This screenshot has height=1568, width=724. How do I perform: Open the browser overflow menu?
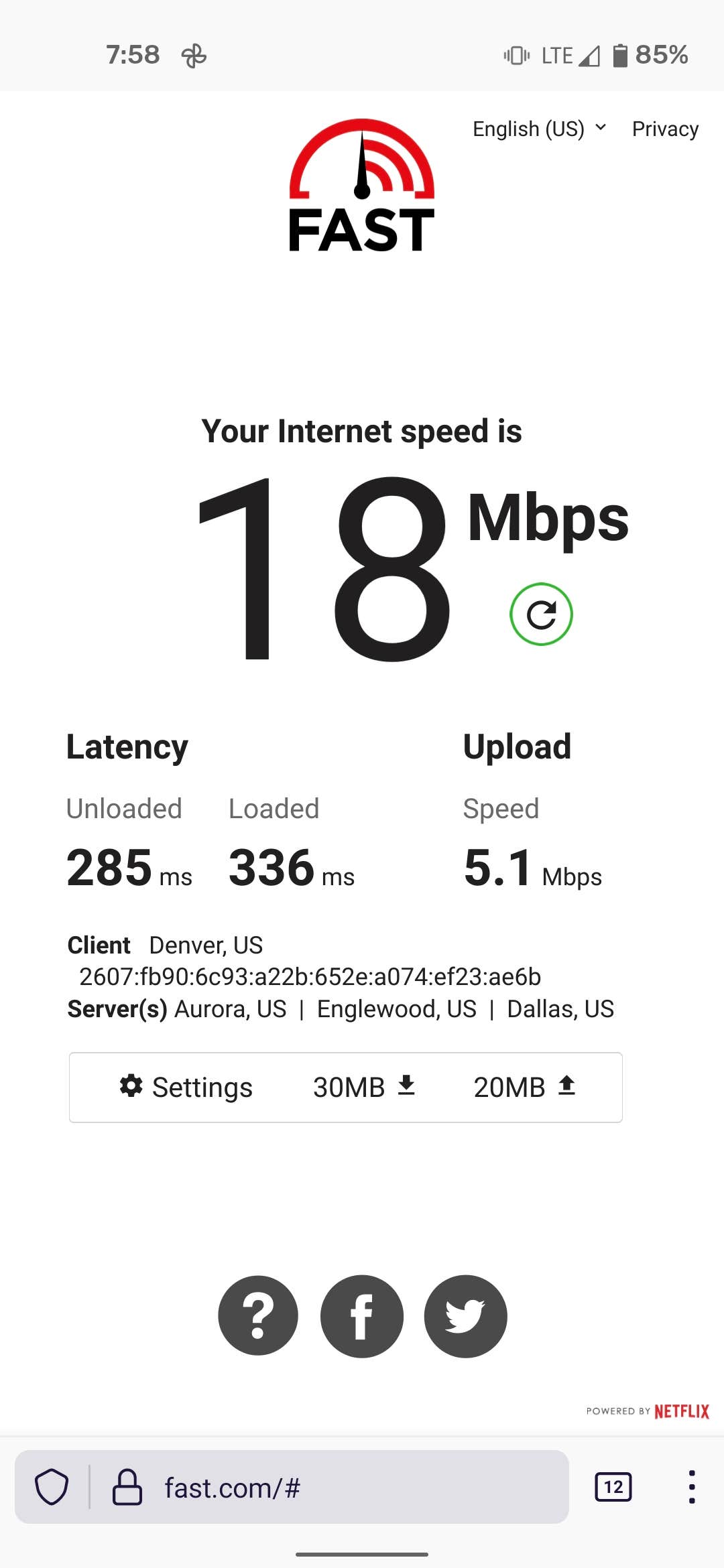coord(691,1487)
